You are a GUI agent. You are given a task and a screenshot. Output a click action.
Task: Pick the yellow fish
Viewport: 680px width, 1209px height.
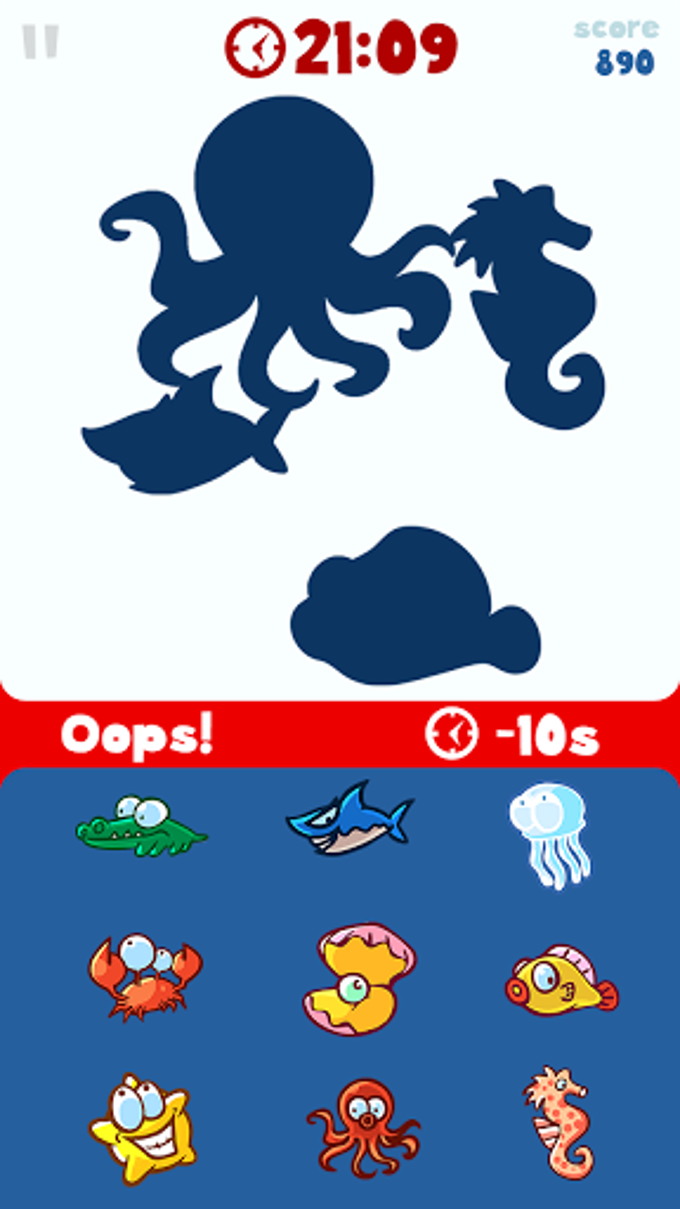[559, 981]
